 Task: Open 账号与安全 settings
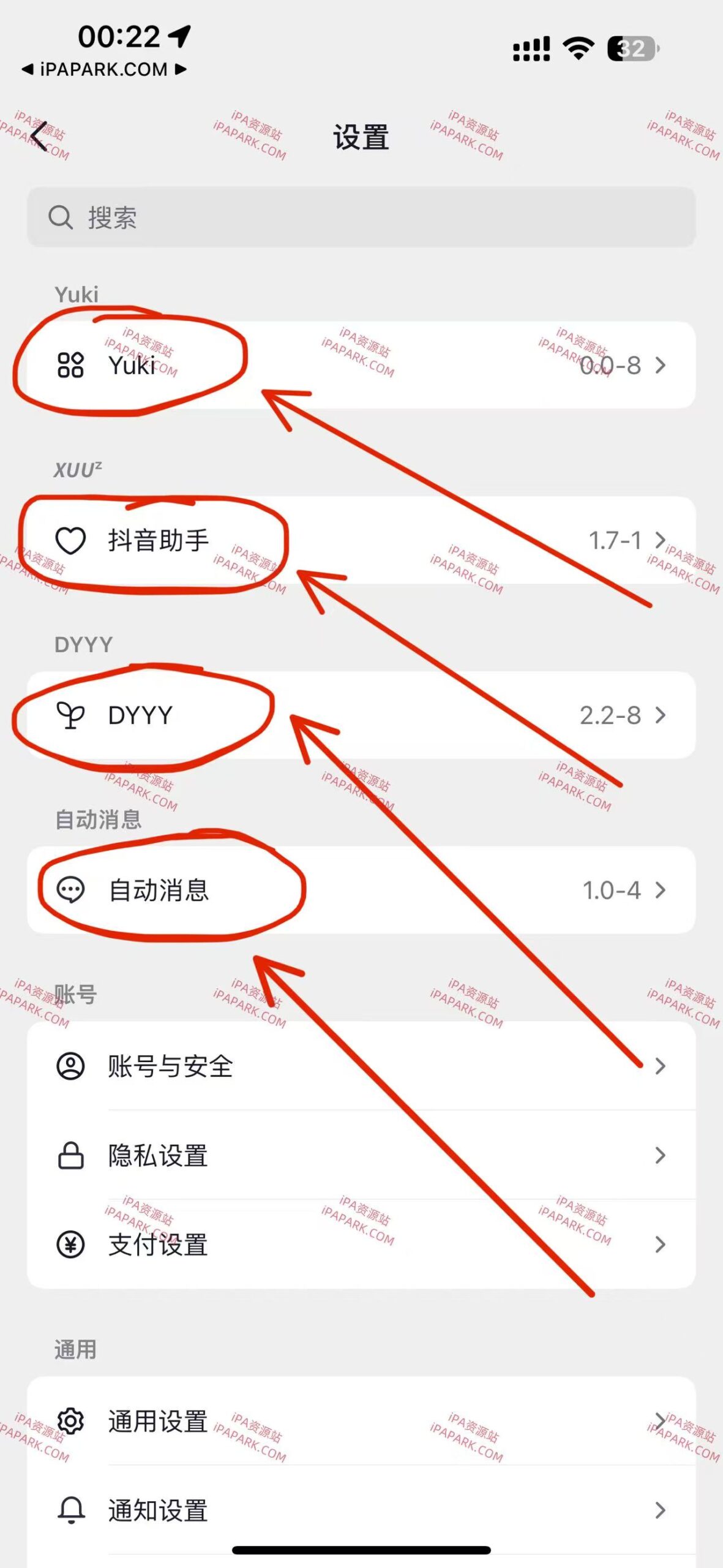361,1066
